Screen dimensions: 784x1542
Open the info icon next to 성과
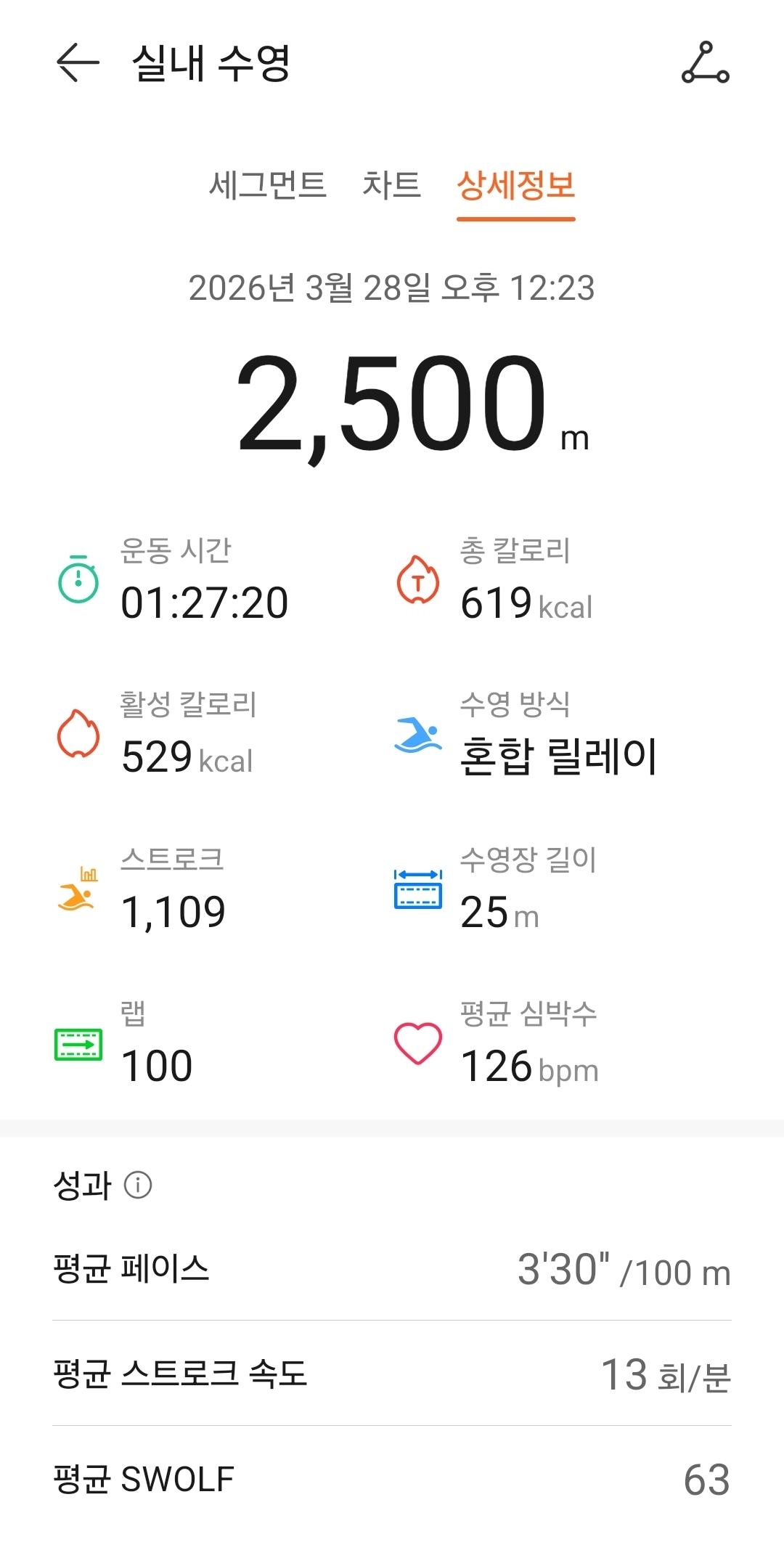[138, 1186]
